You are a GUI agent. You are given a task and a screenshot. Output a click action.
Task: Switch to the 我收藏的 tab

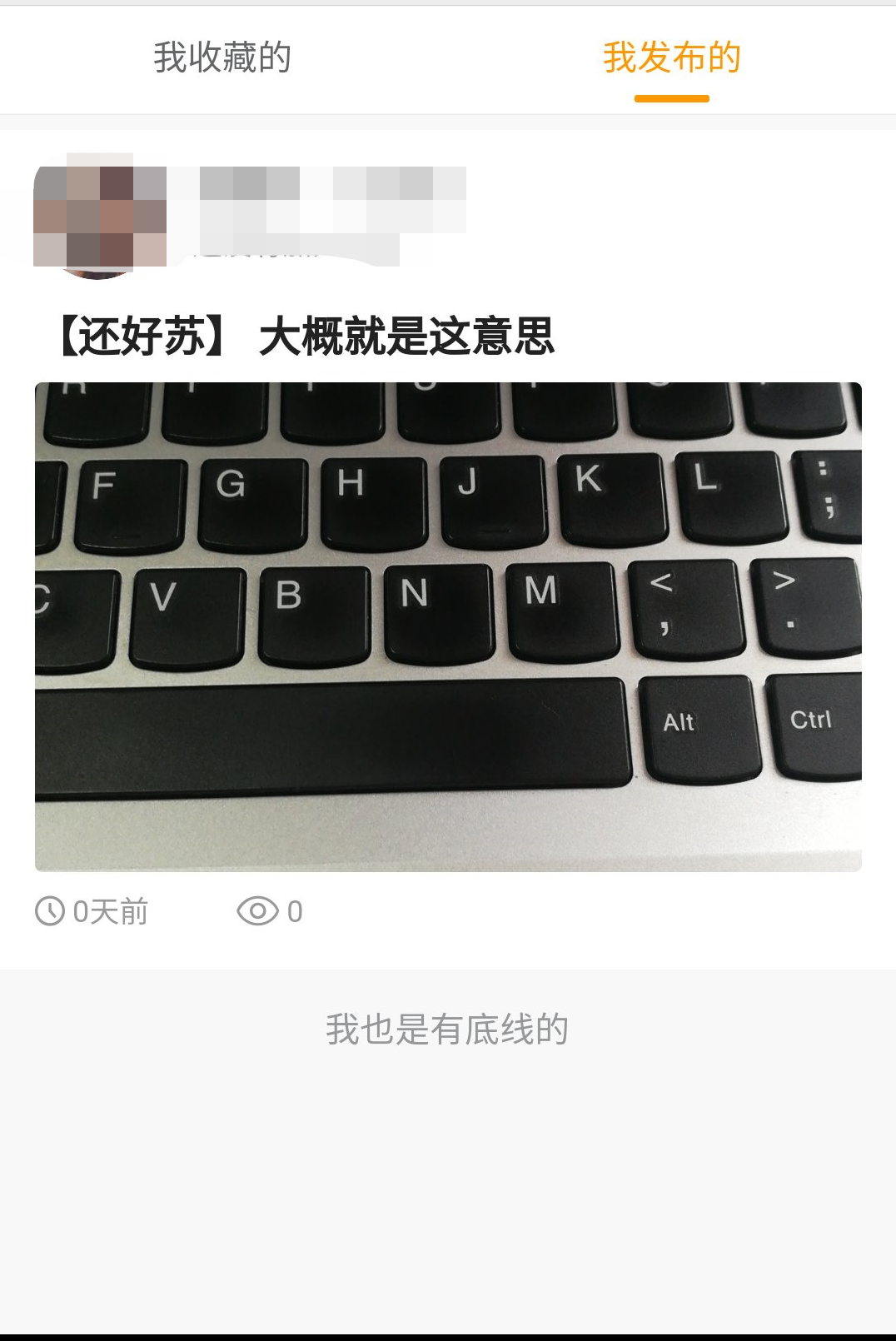point(222,58)
